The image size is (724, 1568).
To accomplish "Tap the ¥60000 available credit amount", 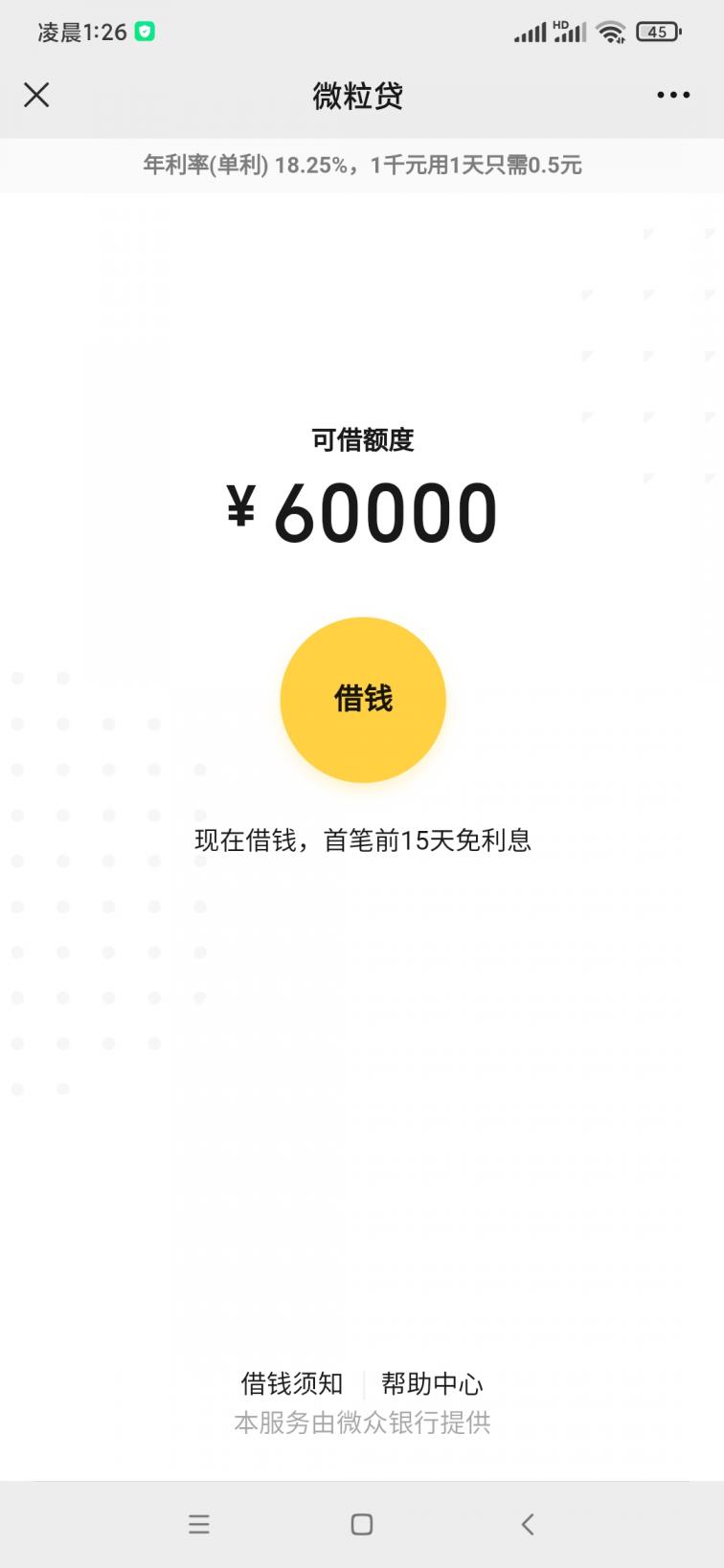I will (x=362, y=510).
